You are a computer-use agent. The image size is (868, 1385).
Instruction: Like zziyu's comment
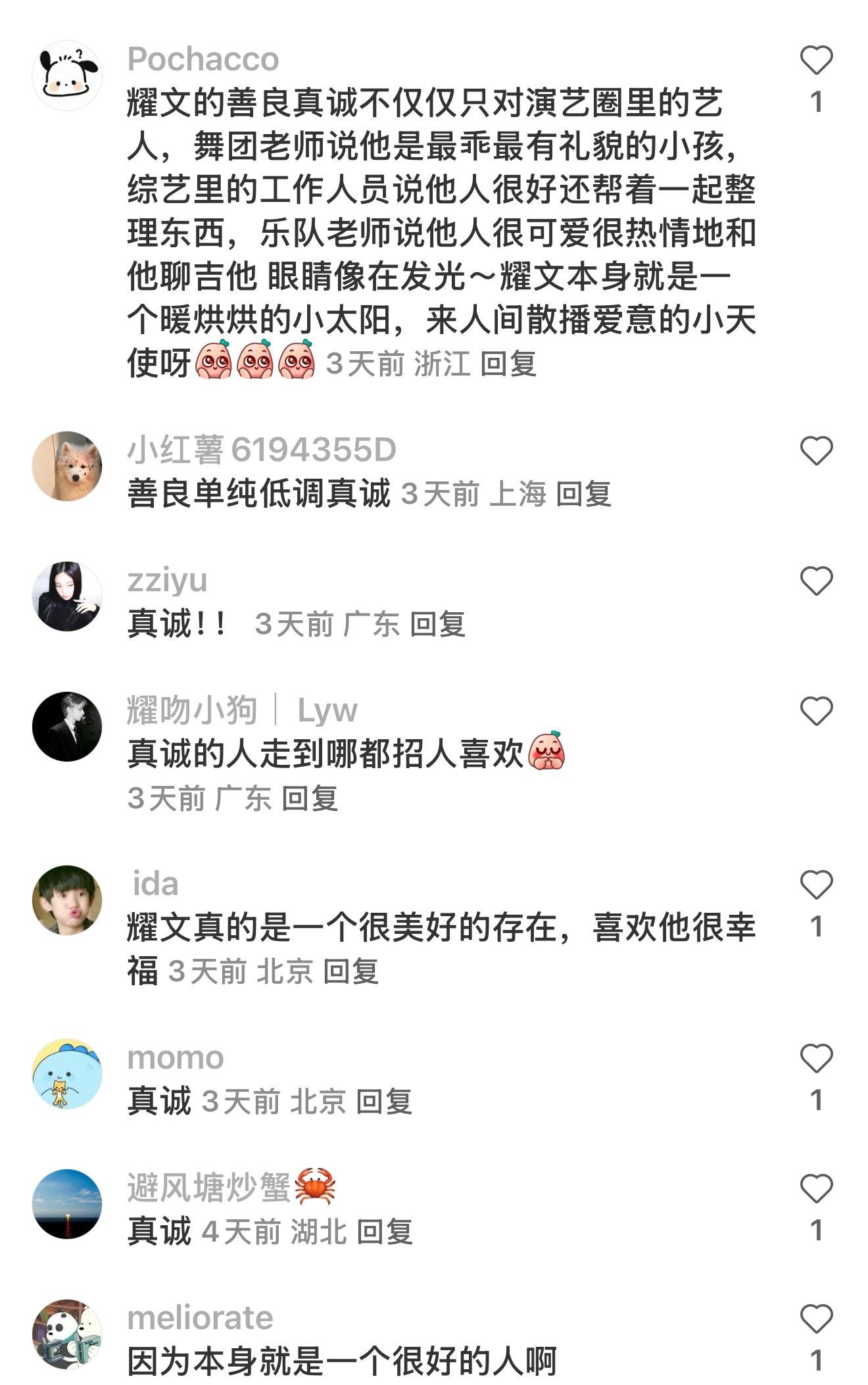coord(816,581)
